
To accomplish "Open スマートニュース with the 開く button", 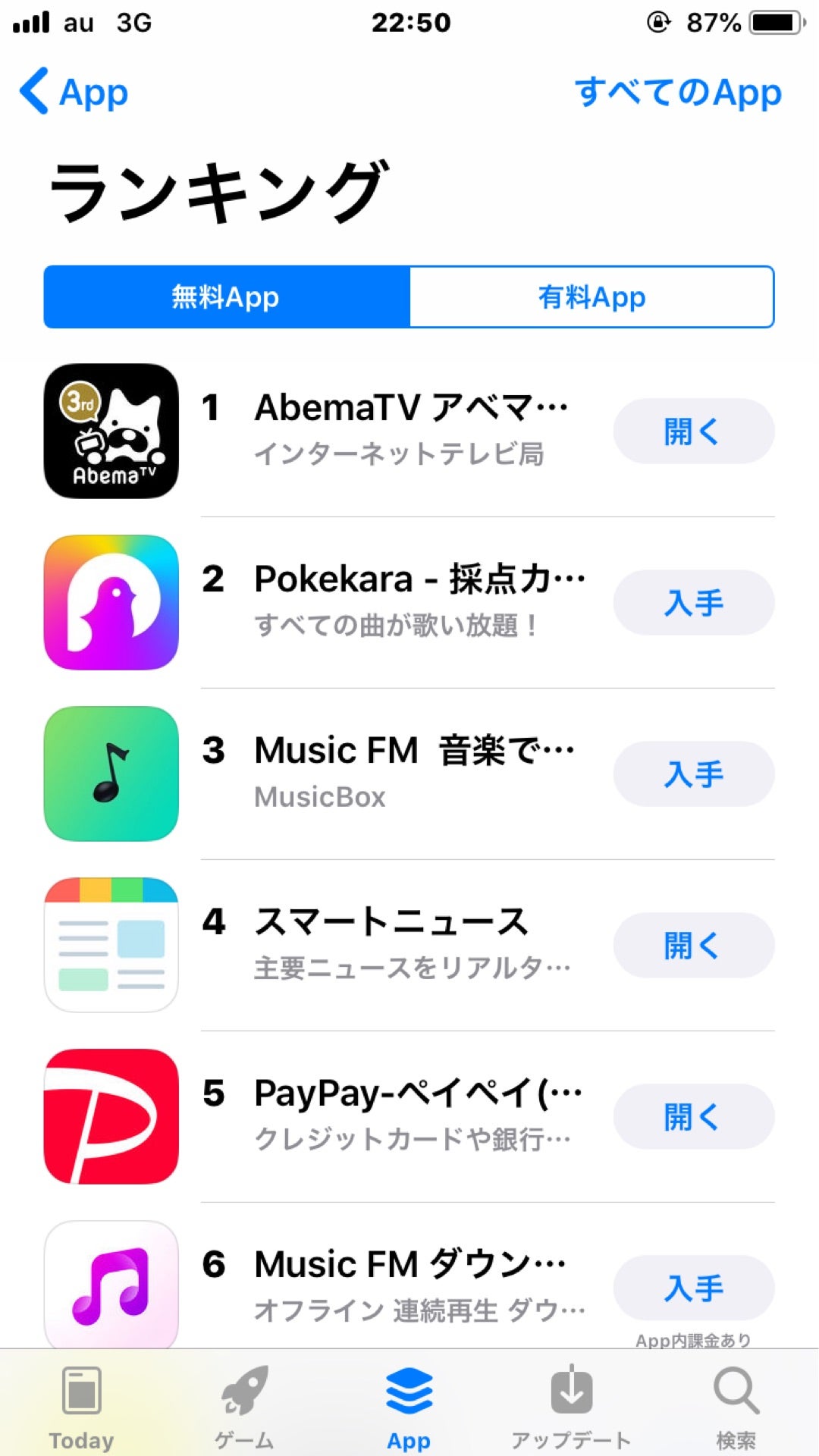I will pos(693,946).
